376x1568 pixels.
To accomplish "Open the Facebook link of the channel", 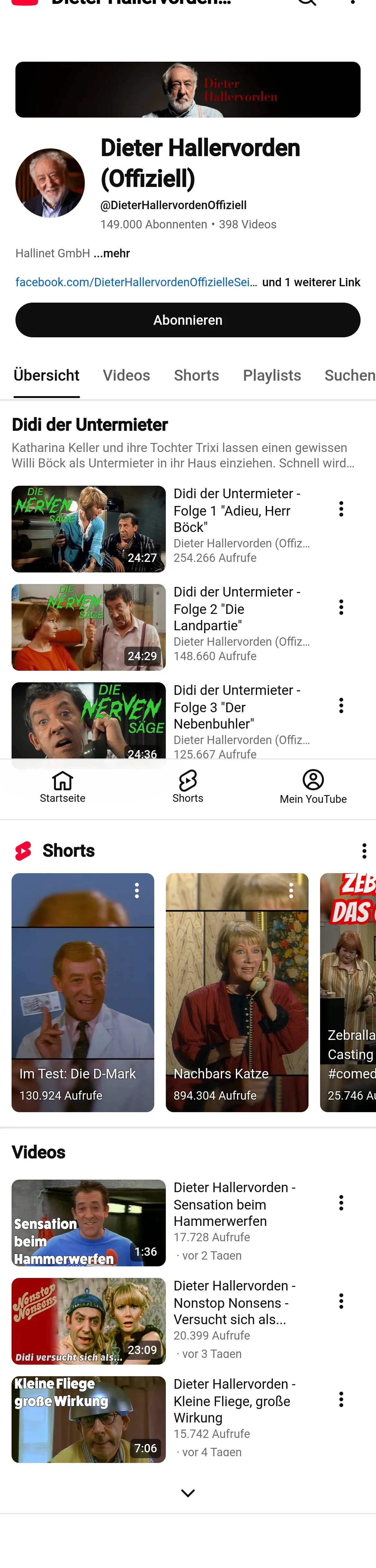I will (136, 282).
